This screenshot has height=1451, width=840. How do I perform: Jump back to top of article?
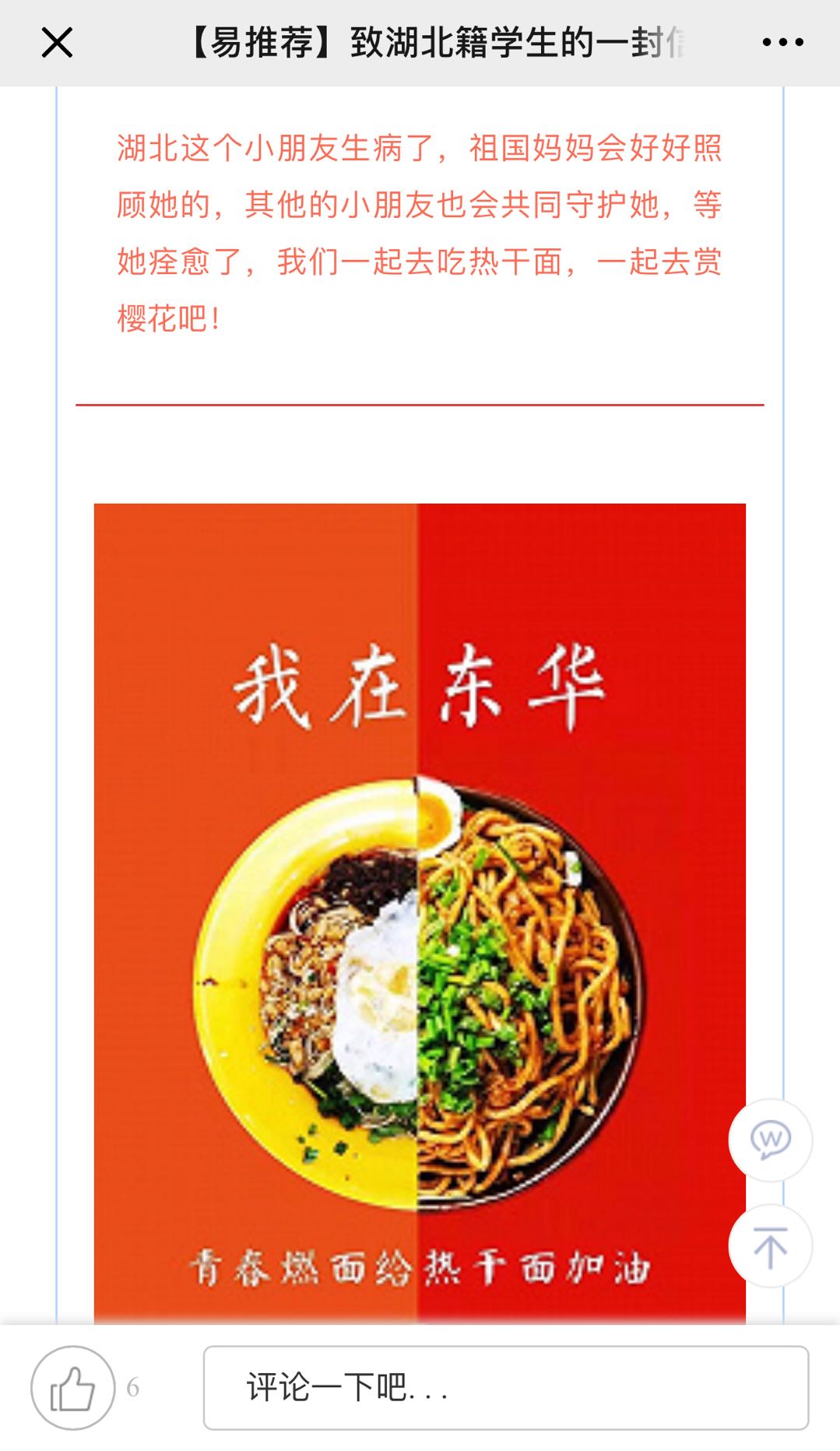click(770, 1246)
